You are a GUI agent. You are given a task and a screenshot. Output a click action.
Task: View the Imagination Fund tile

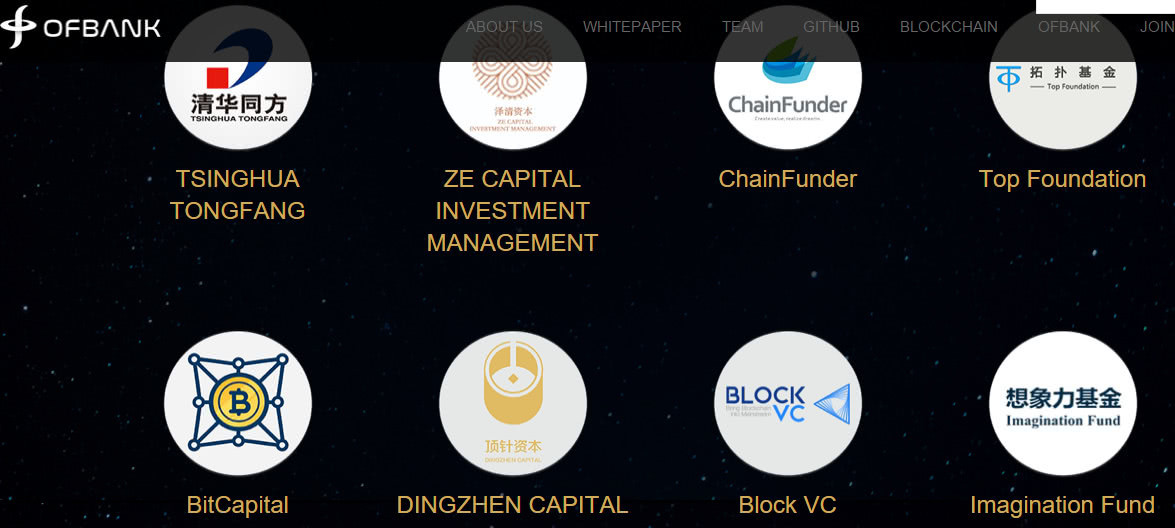(1062, 403)
